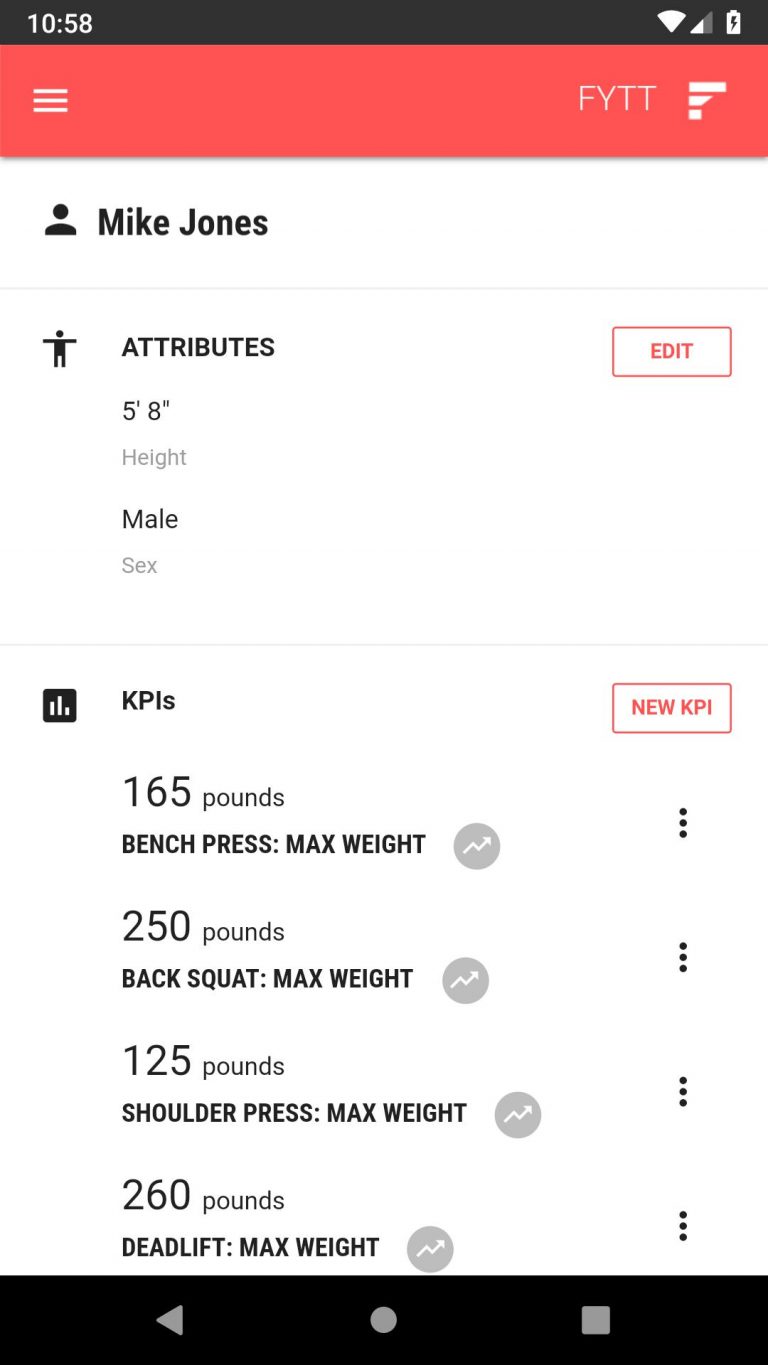Open the trend chart for Bench Press max weight
The height and width of the screenshot is (1365, 768).
pyautogui.click(x=477, y=846)
